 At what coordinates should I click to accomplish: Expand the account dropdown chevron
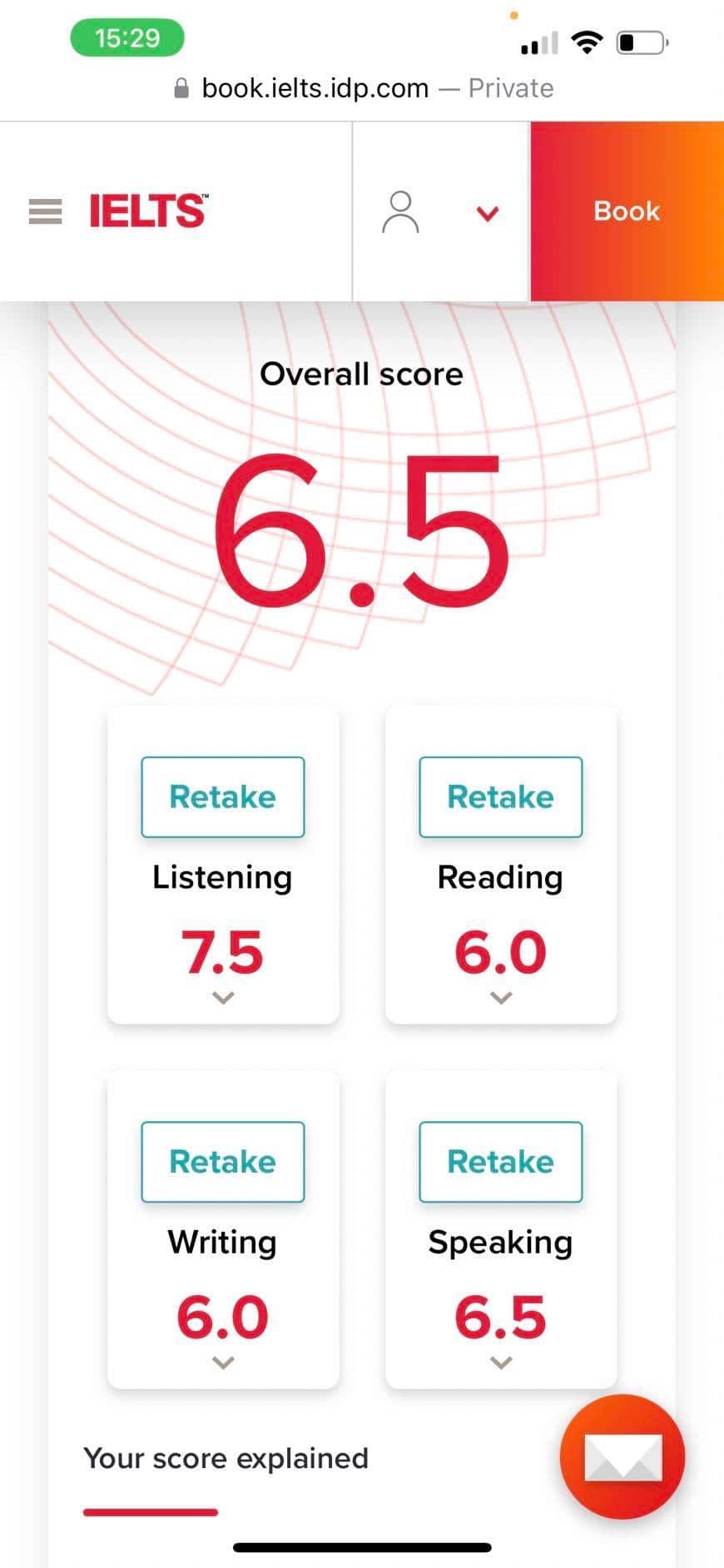(x=488, y=213)
